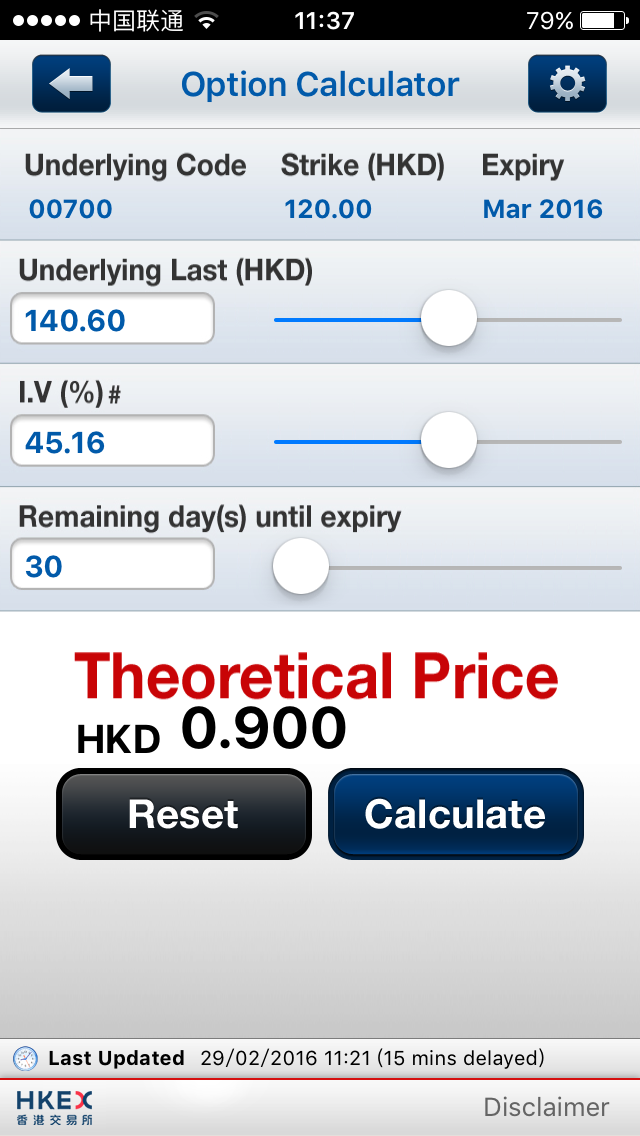This screenshot has height=1136, width=640.
Task: Edit the remaining days field showing 30
Action: [112, 566]
